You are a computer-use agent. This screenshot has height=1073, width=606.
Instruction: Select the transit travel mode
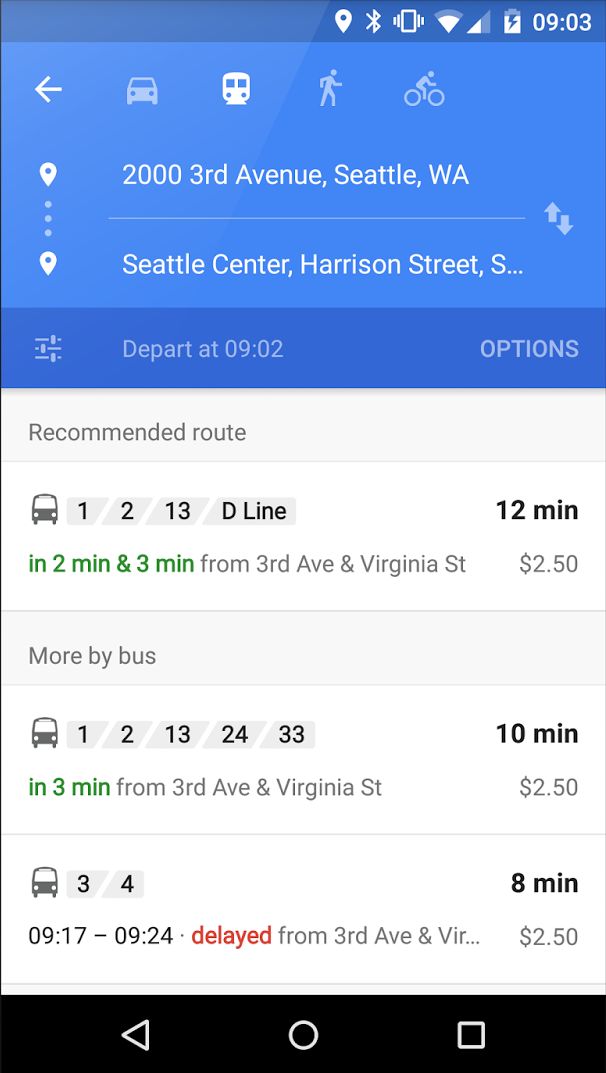(236, 89)
